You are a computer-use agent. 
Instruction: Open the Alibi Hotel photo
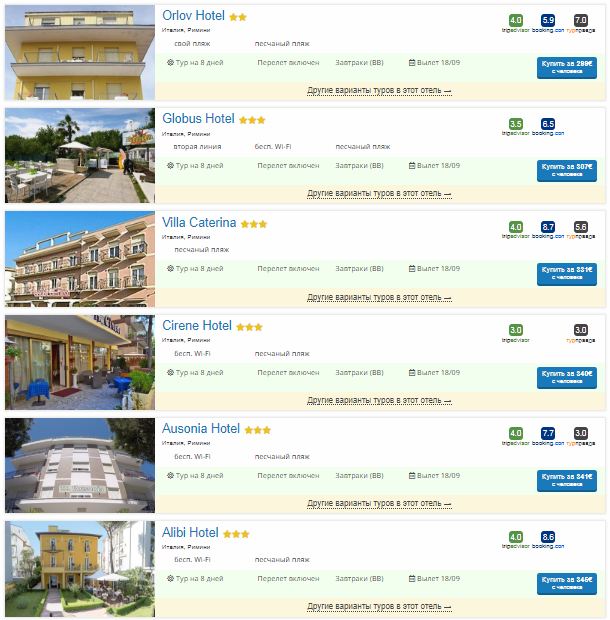coord(80,567)
